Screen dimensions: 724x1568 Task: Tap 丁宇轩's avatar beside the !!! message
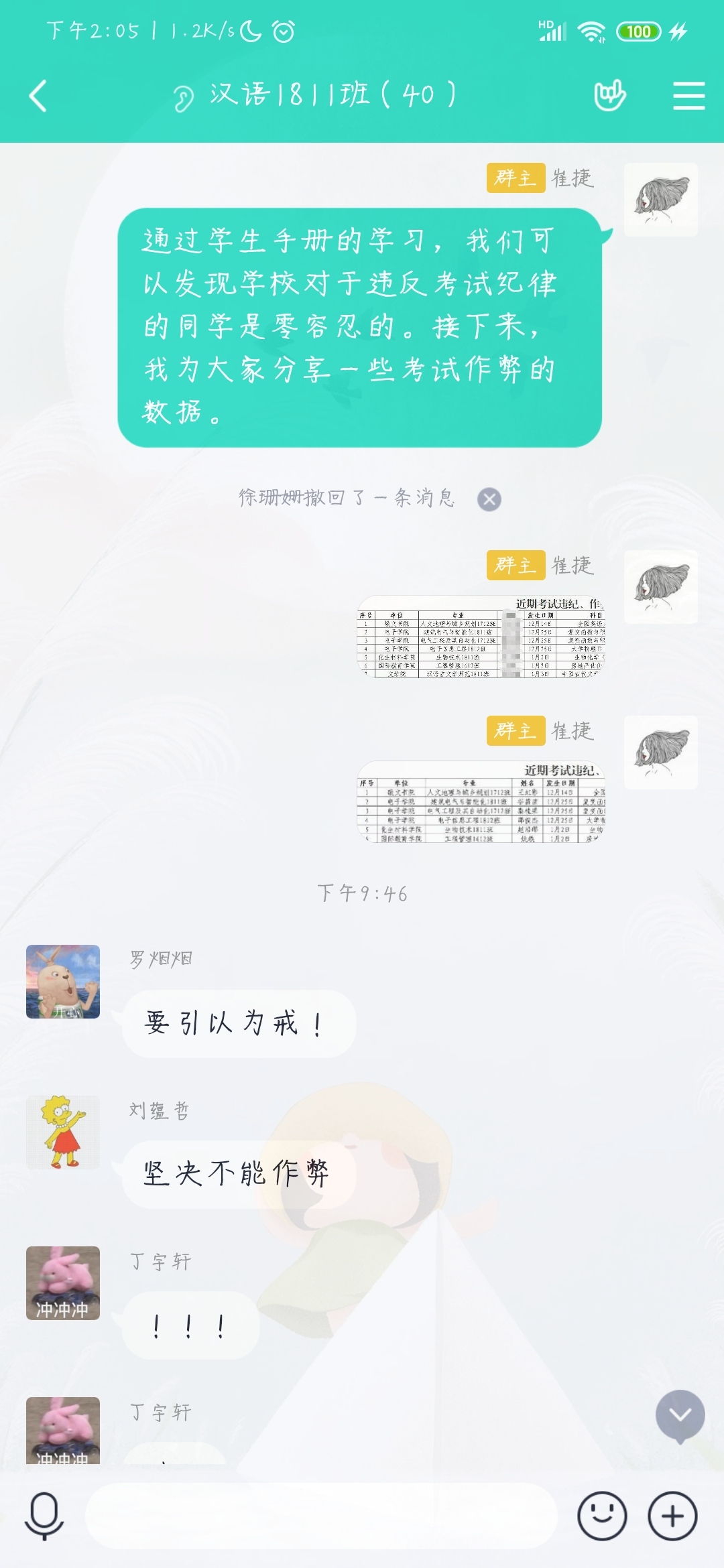coord(63,1283)
